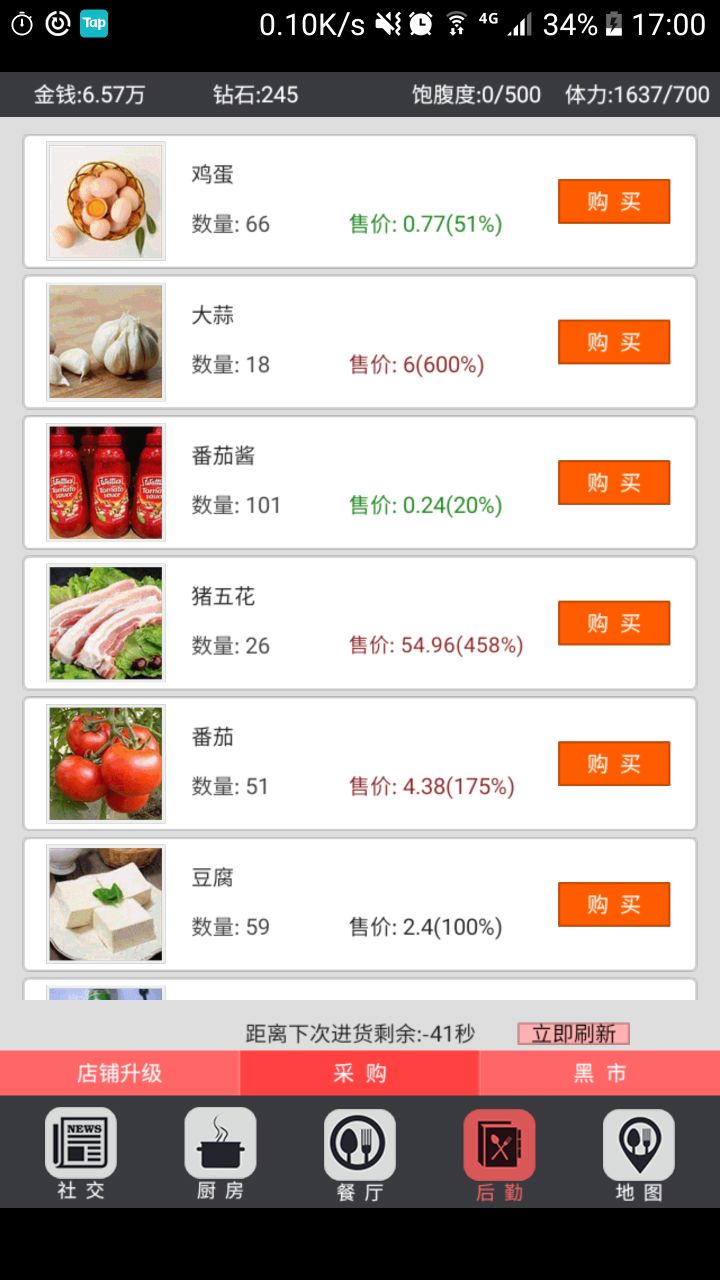The image size is (720, 1280).
Task: Switch to 餐厅
Action: (360, 1154)
